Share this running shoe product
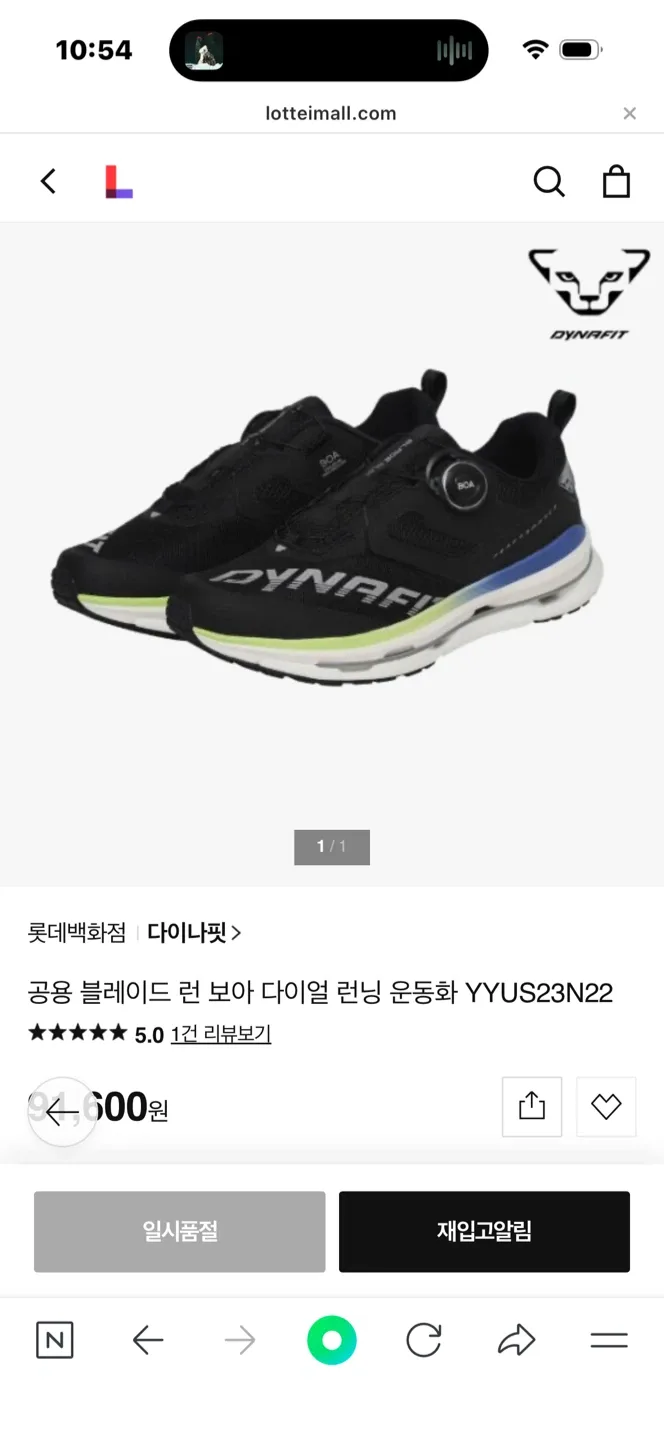Screen dimensions: 664x1440 532,1106
